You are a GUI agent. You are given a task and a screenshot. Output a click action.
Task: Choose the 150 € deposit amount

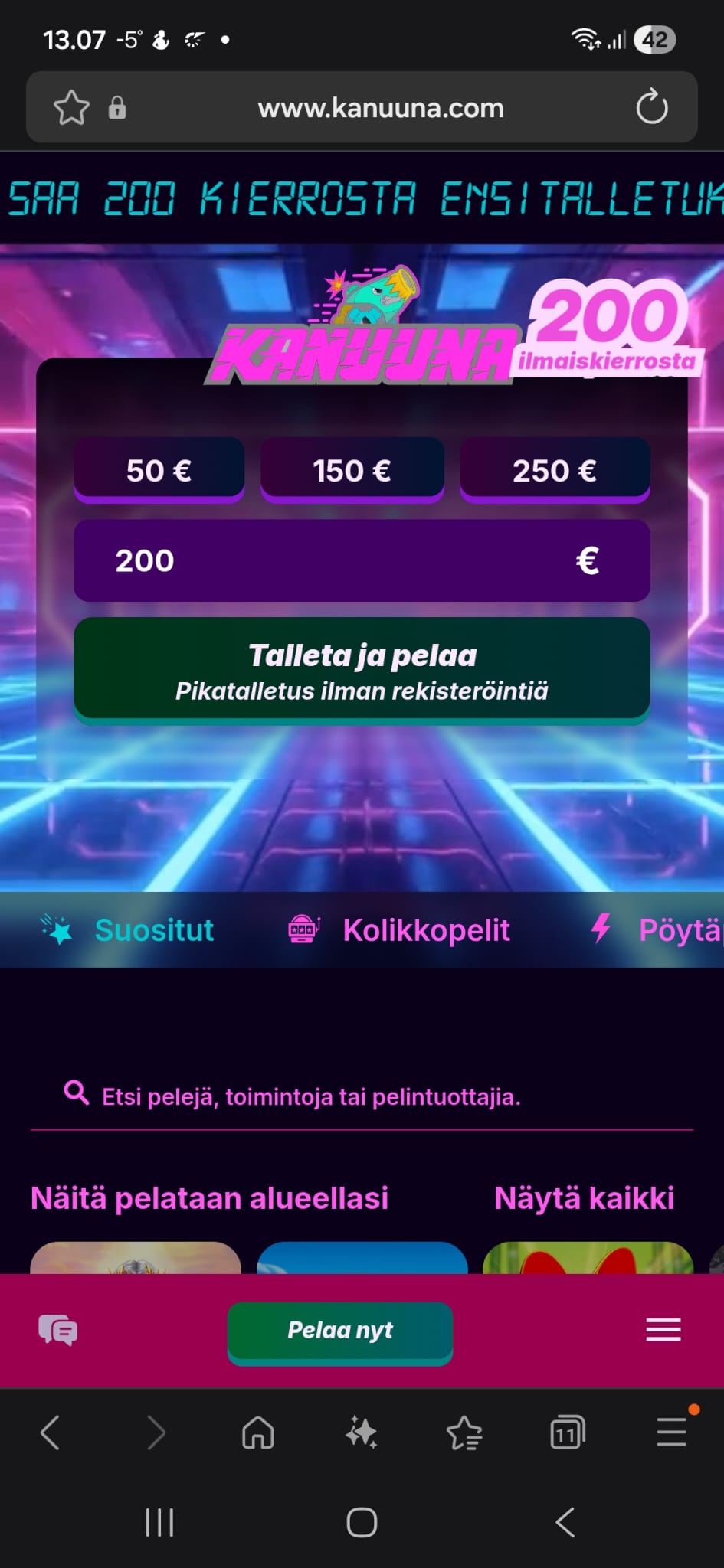(x=352, y=470)
